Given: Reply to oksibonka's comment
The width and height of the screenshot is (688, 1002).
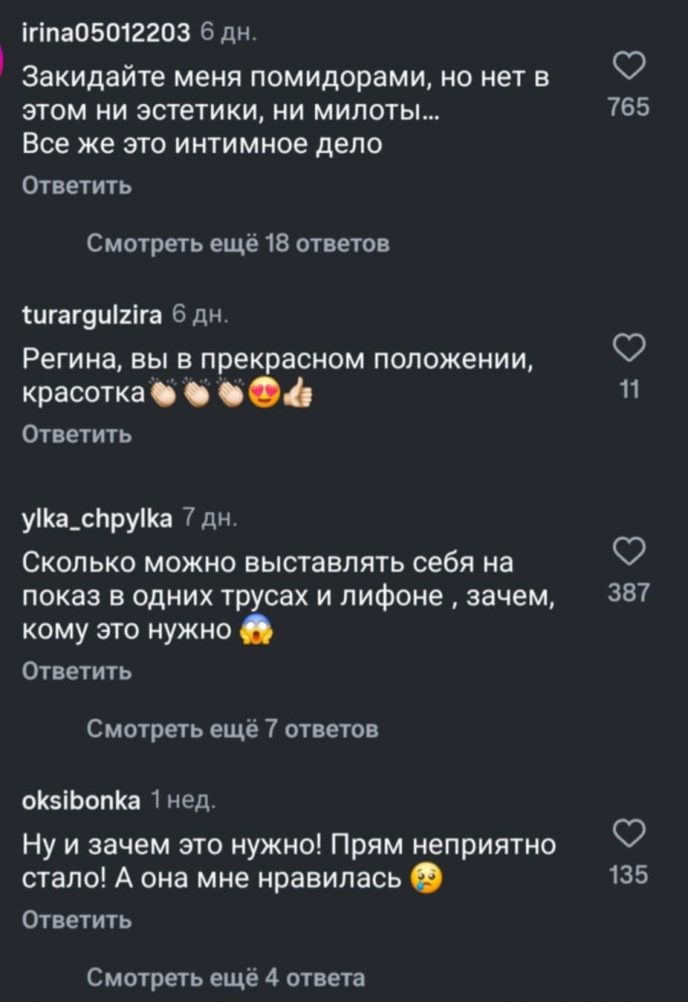Looking at the screenshot, I should (76, 919).
